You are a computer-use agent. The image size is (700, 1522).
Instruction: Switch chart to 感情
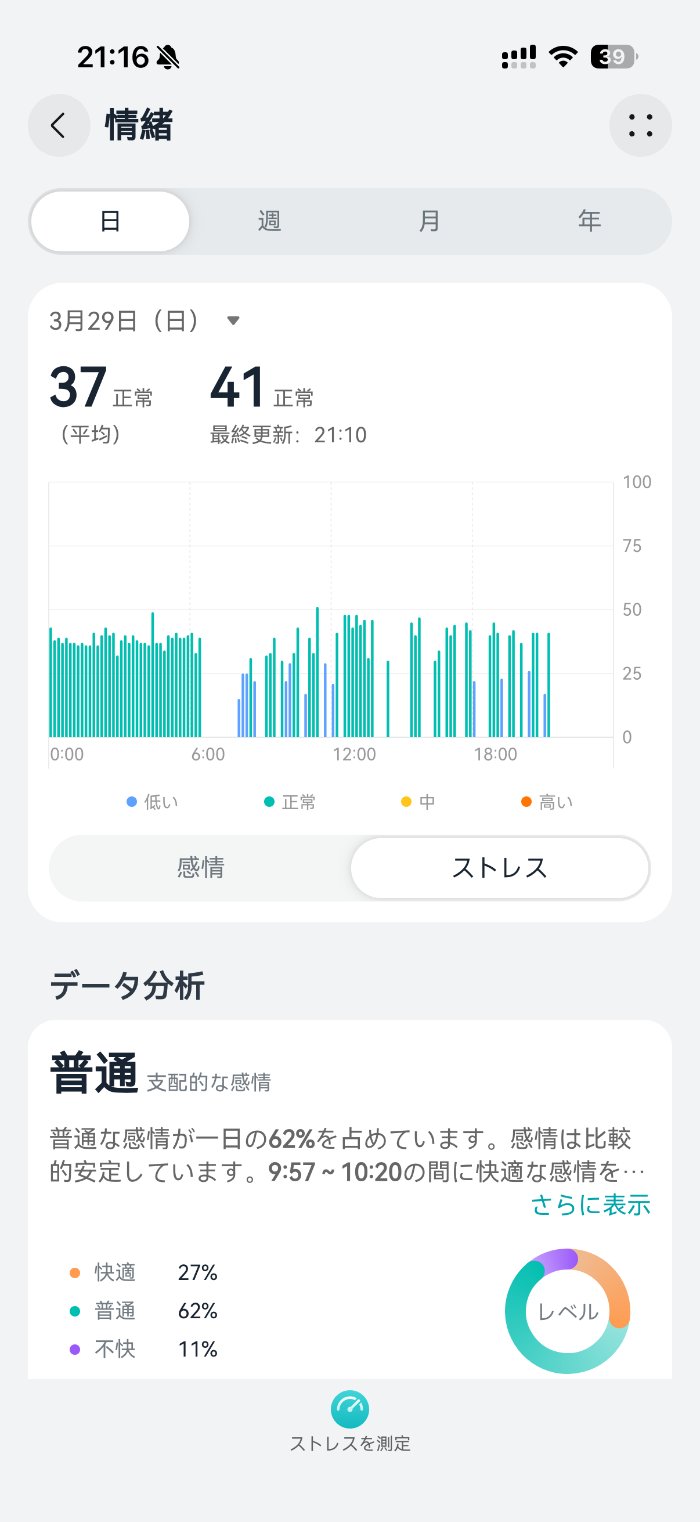200,867
